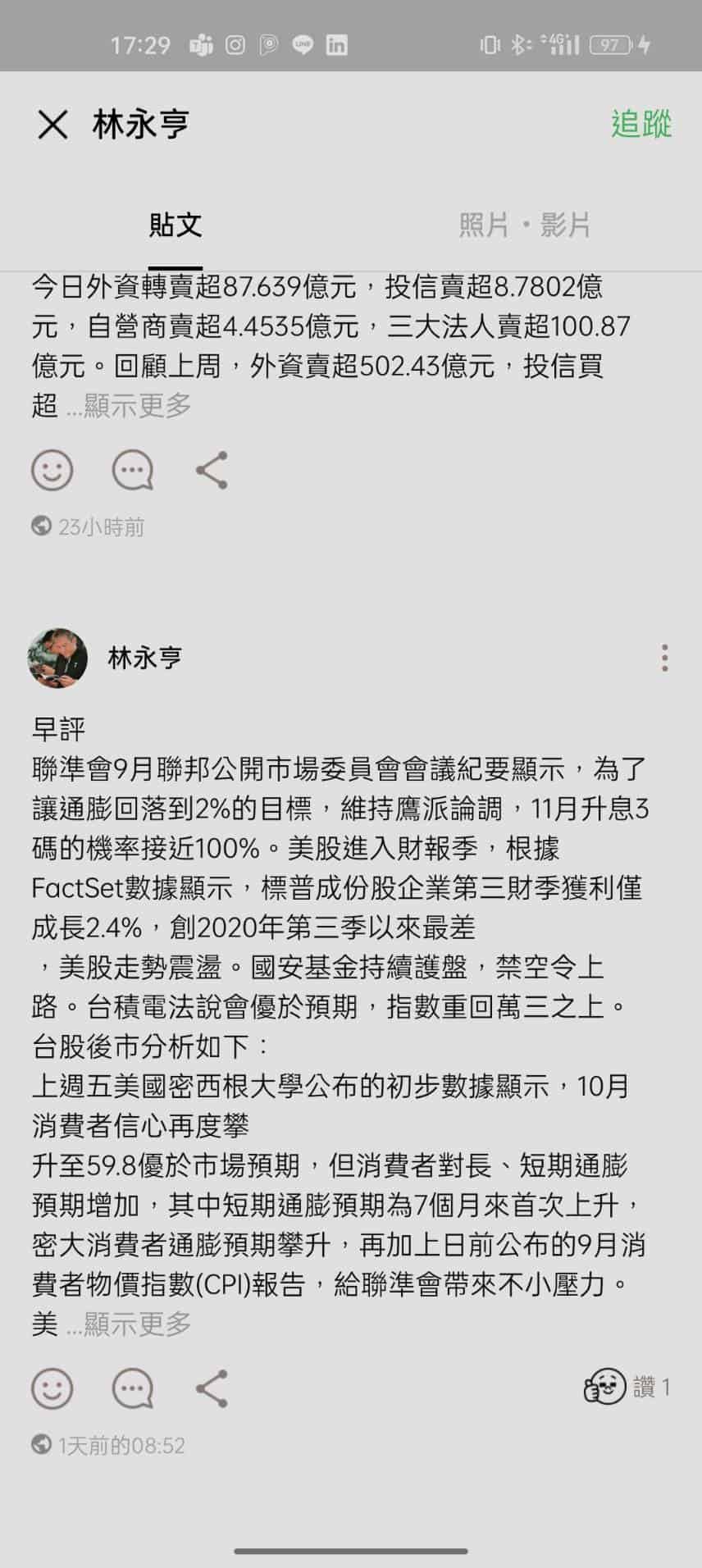React with the smiley on the 早評 post
This screenshot has width=702, height=1568.
pyautogui.click(x=52, y=1388)
